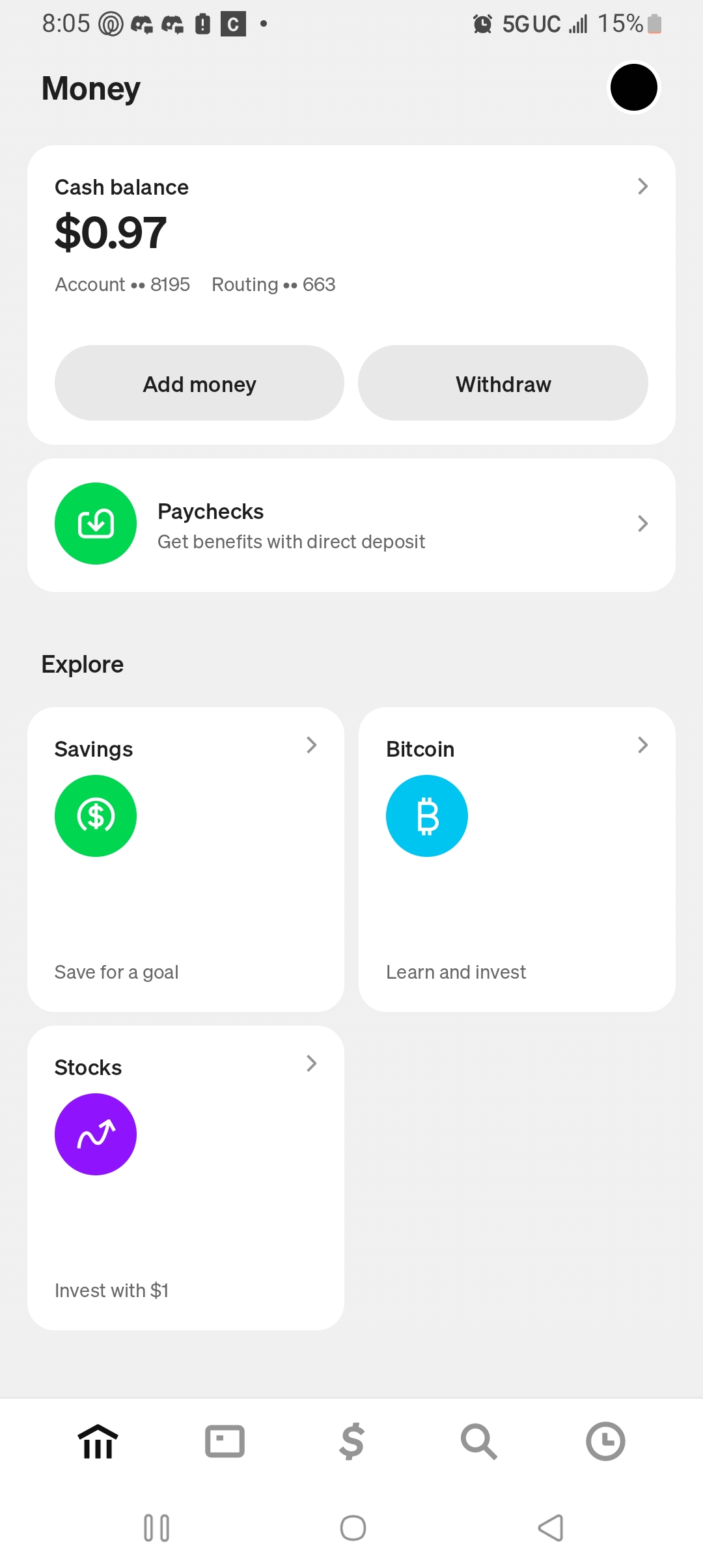Open Cash balance details chevron
The image size is (703, 1568).
point(642,187)
